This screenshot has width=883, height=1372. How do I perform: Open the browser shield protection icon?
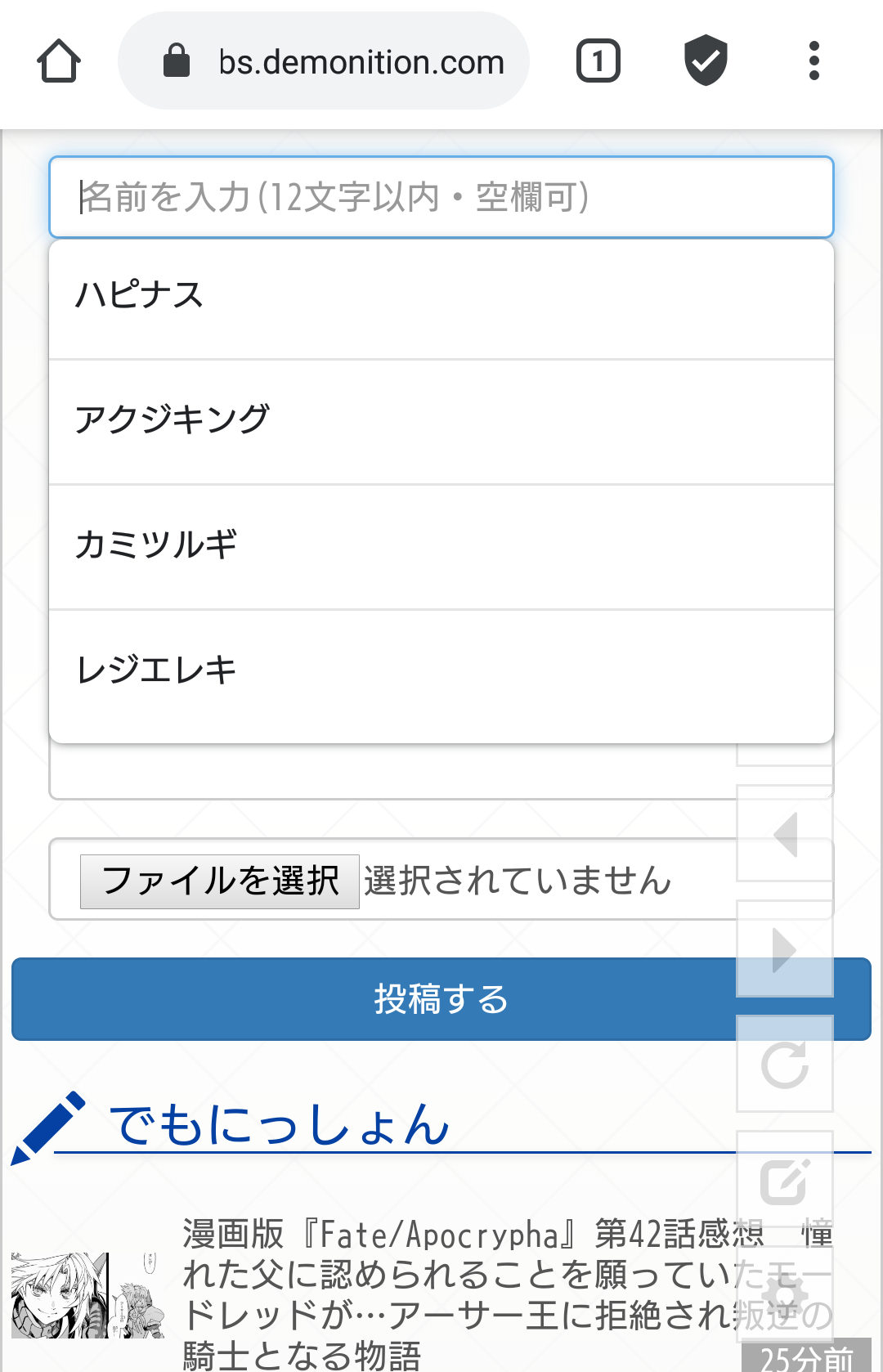706,61
